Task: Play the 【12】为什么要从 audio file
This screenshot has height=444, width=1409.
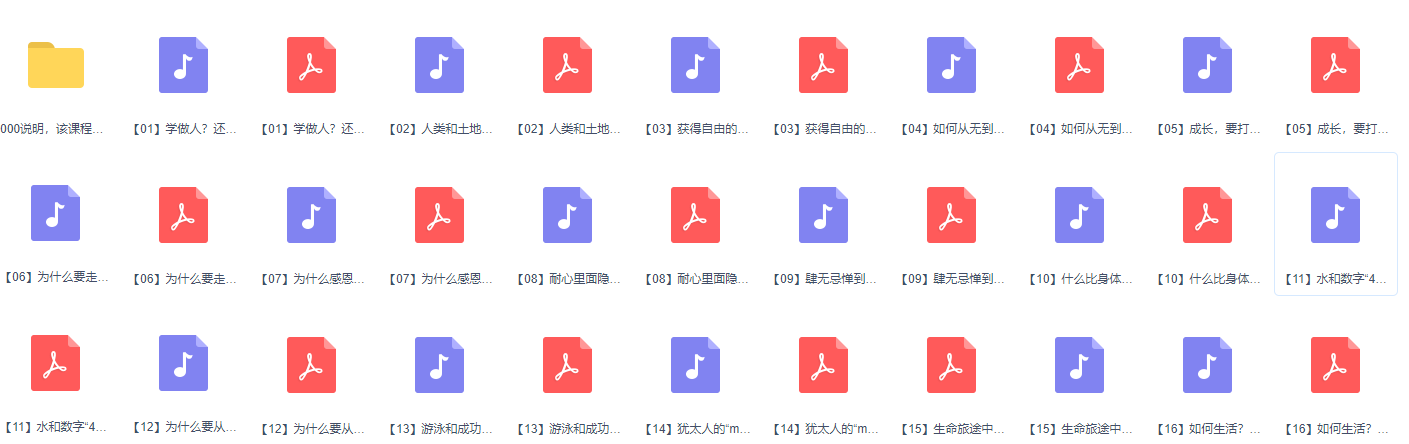Action: point(184,363)
